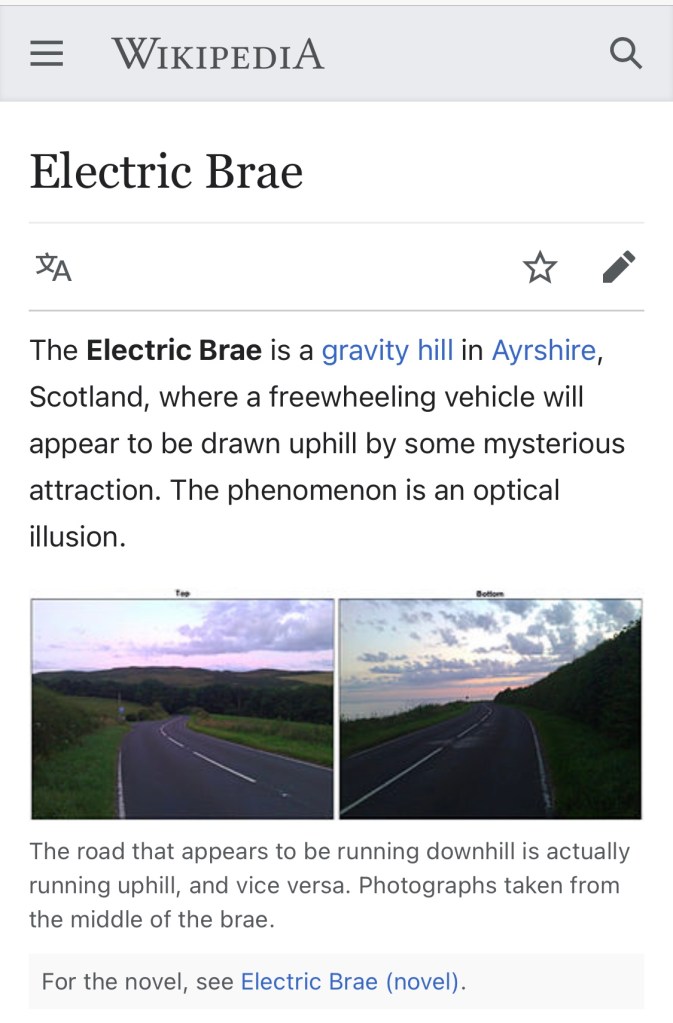Follow the gravity hill link
Viewport: 673px width, 1023px height.
(x=387, y=350)
